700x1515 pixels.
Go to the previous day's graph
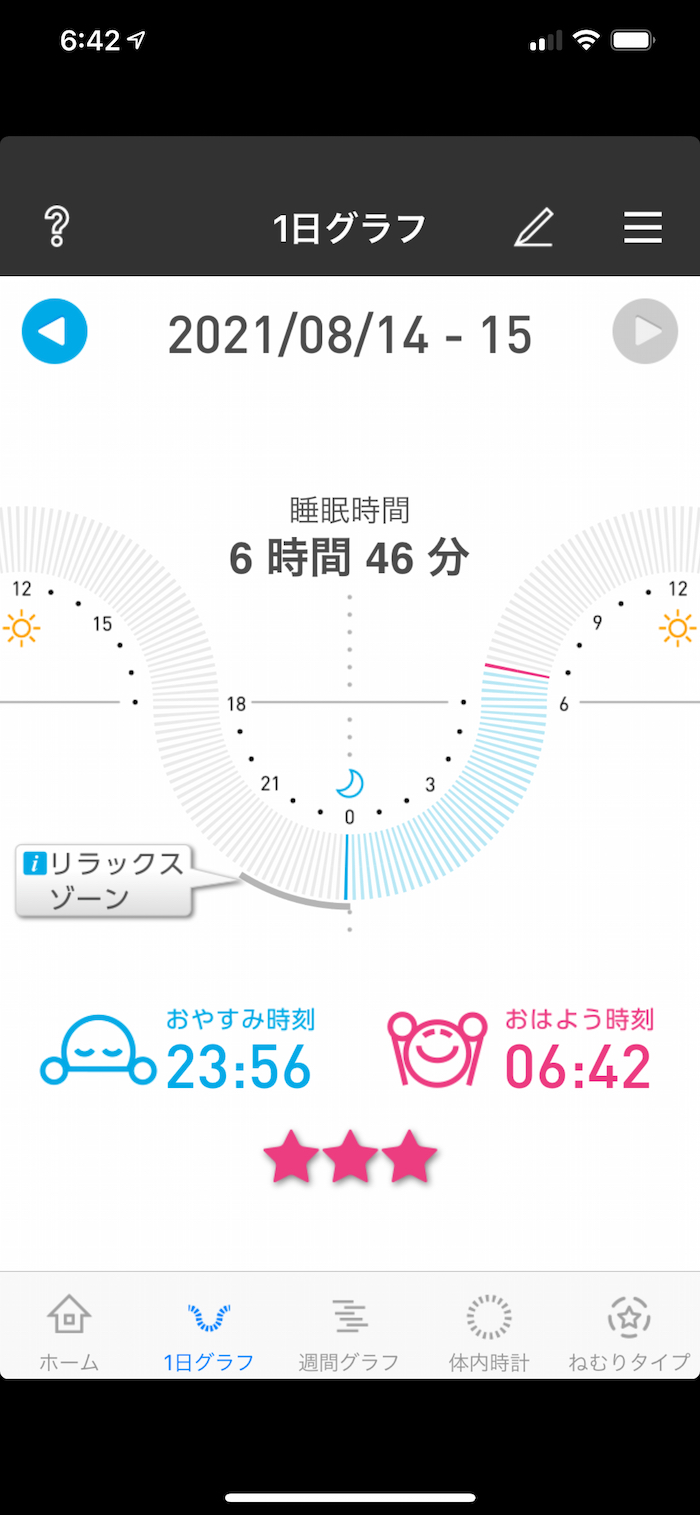pyautogui.click(x=55, y=331)
